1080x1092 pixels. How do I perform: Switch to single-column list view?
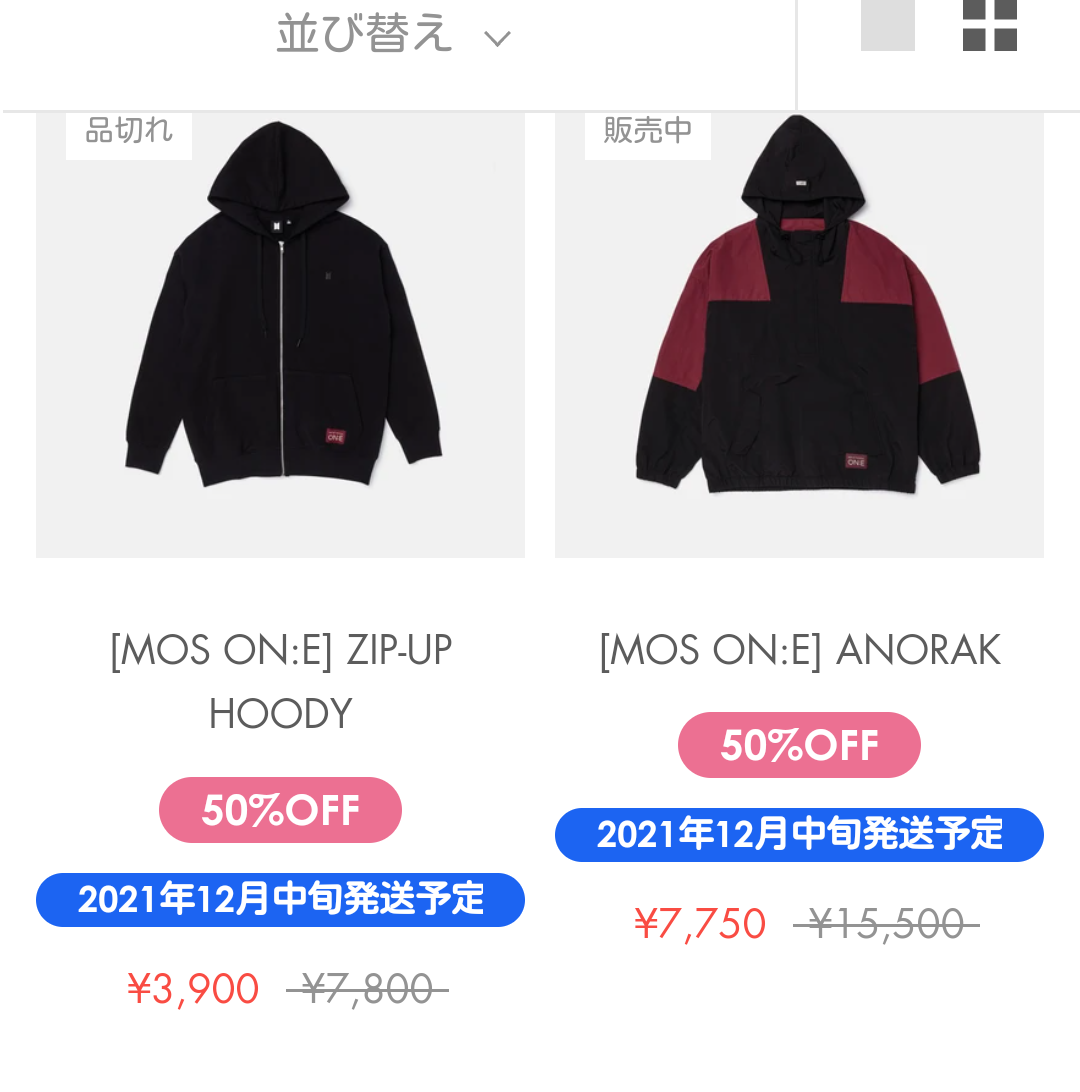click(x=887, y=26)
